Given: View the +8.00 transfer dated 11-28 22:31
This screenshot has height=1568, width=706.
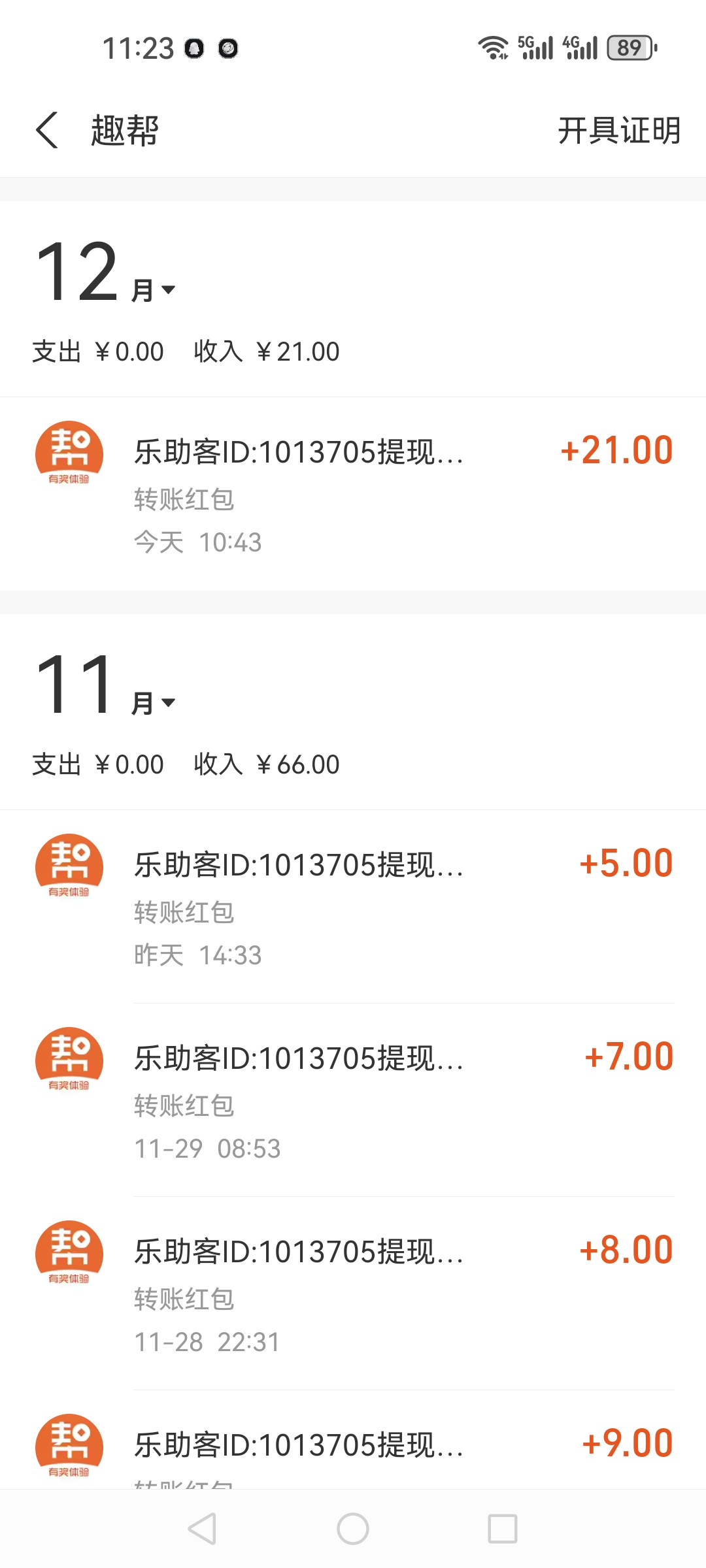Looking at the screenshot, I should pos(353,1294).
